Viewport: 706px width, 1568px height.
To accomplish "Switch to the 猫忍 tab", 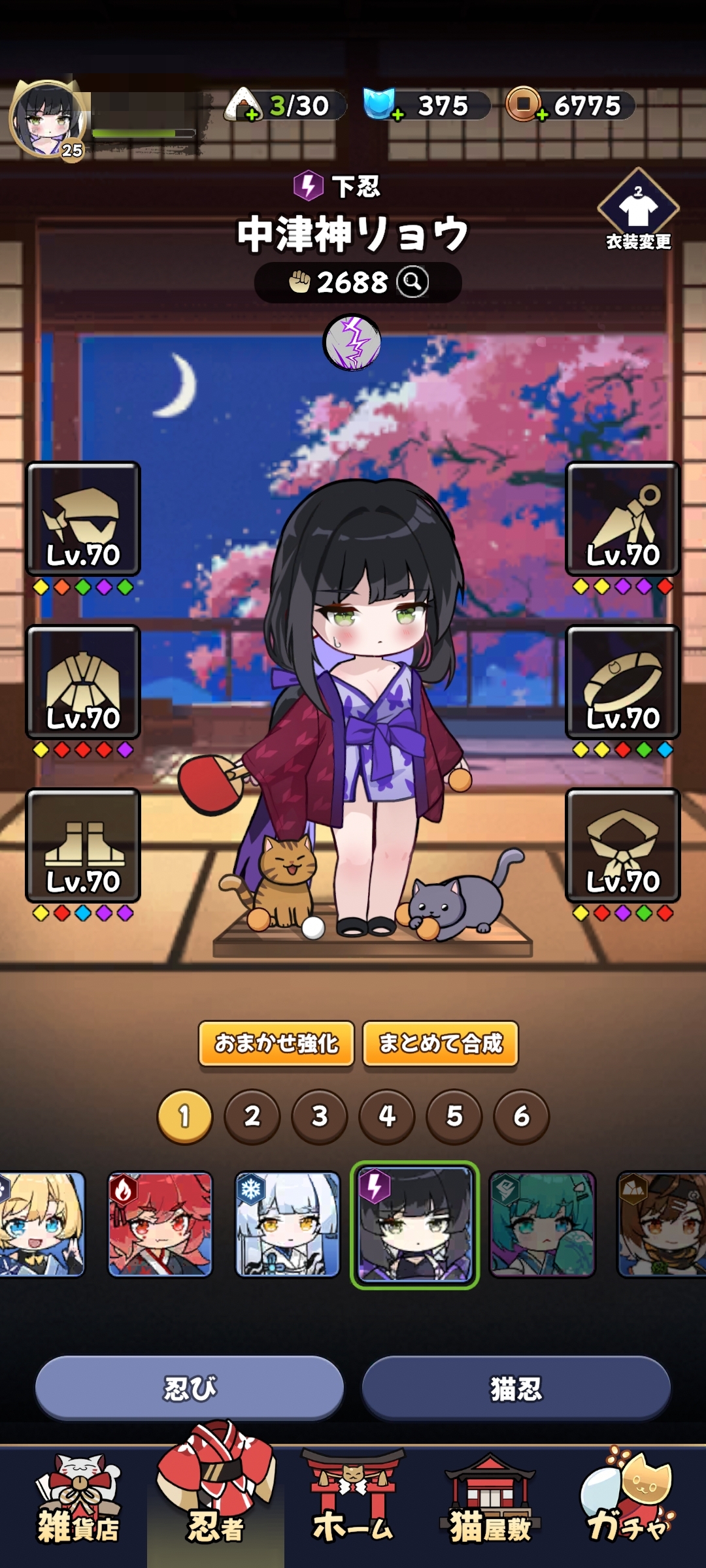I will coord(516,1388).
